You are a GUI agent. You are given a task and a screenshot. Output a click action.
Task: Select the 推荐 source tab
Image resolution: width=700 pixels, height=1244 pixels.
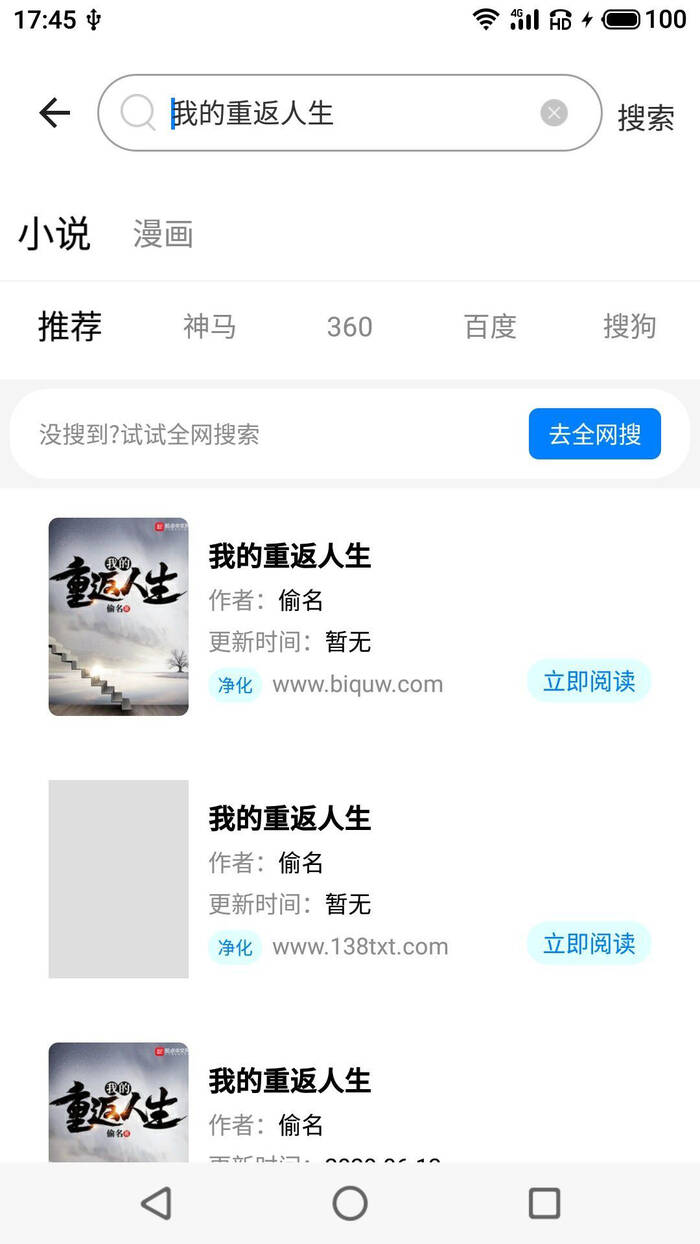point(70,326)
